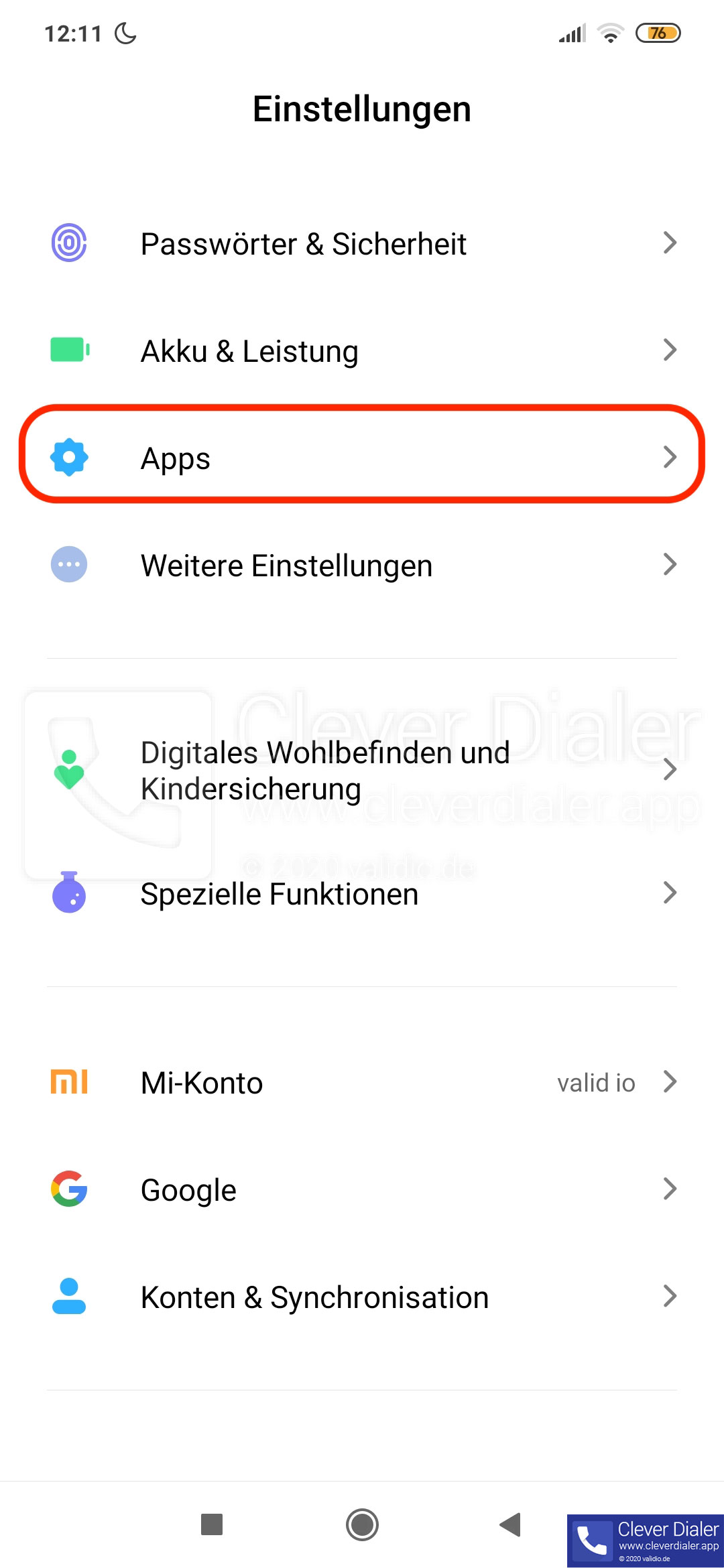Open the Mi-Konto row

click(x=362, y=1082)
